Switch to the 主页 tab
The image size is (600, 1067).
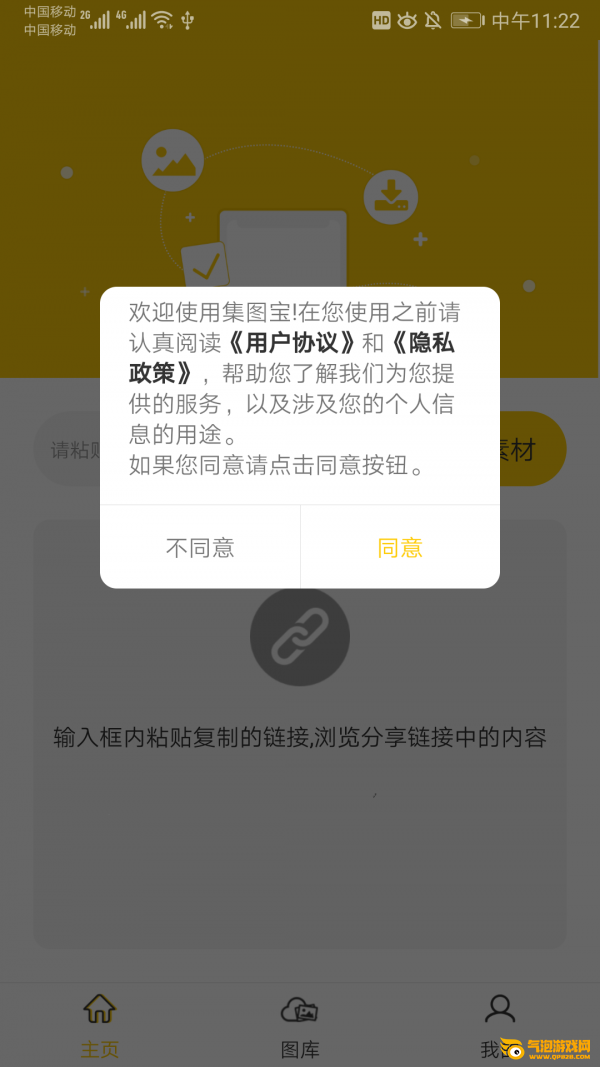point(99,1026)
